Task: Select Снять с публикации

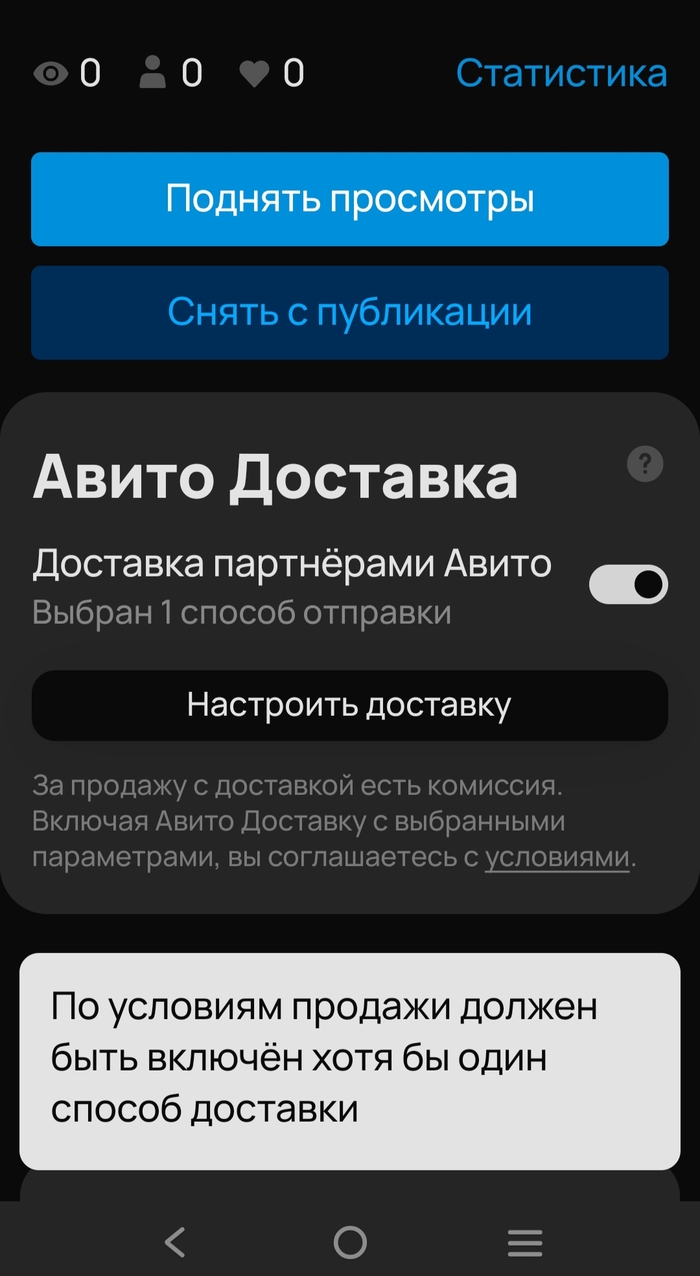Action: [x=350, y=313]
